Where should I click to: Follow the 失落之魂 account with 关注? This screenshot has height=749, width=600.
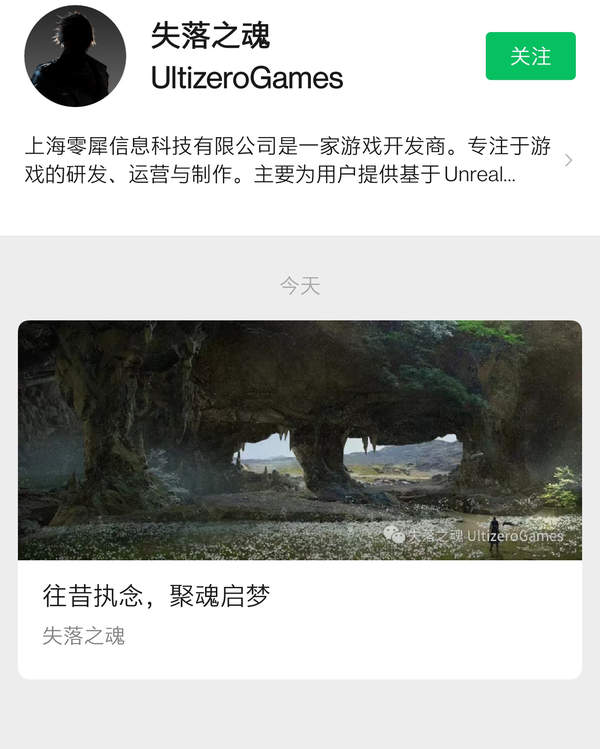[x=530, y=56]
